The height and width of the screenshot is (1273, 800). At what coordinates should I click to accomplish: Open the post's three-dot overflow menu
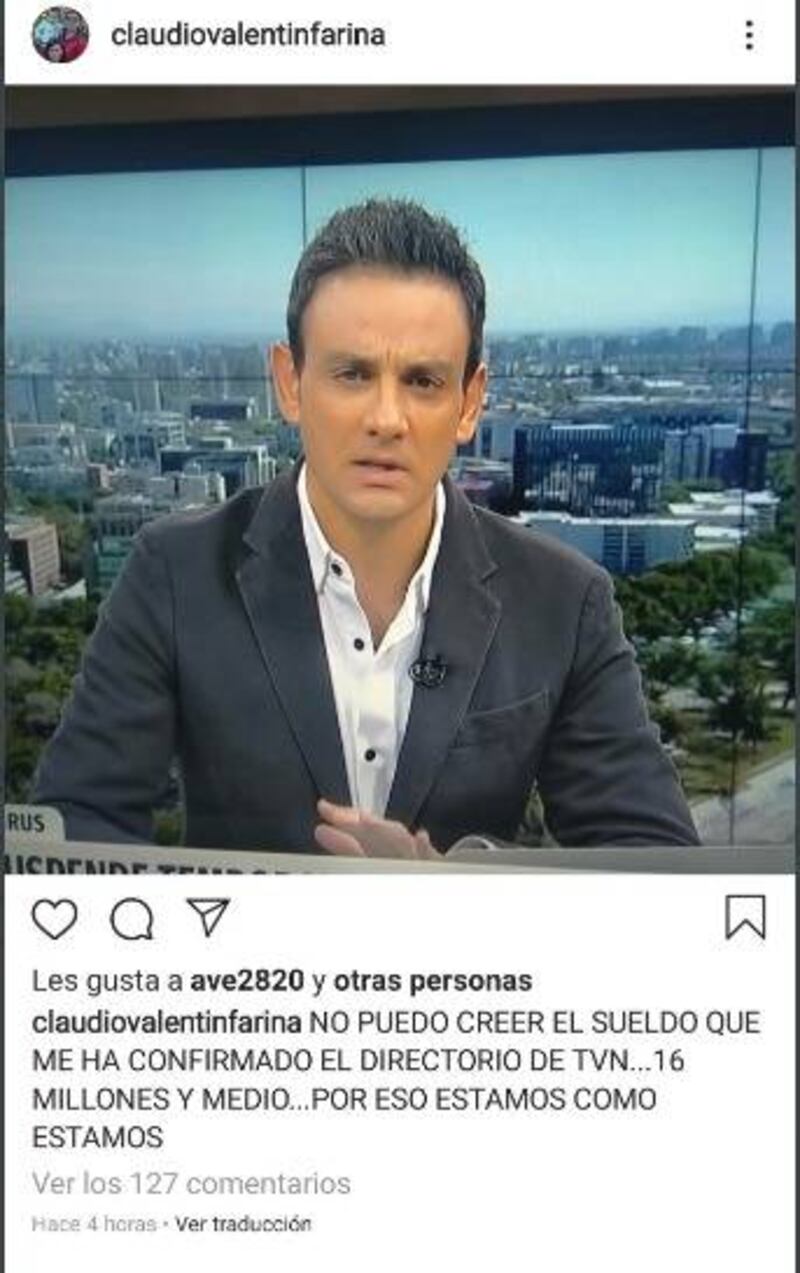[x=748, y=35]
